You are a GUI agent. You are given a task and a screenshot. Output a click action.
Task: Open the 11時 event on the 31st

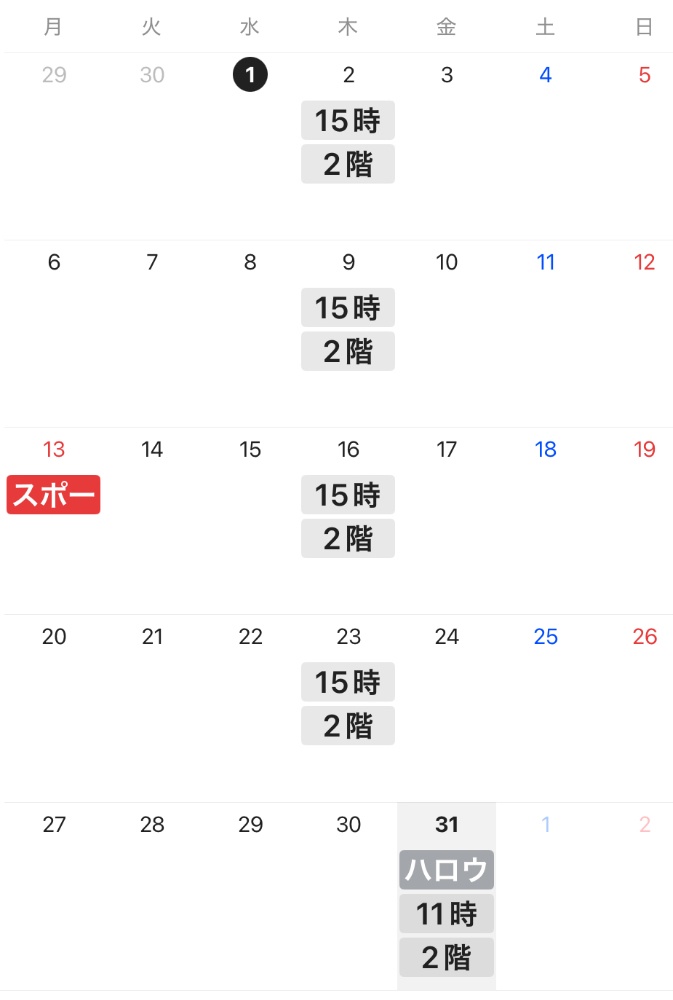click(x=446, y=914)
